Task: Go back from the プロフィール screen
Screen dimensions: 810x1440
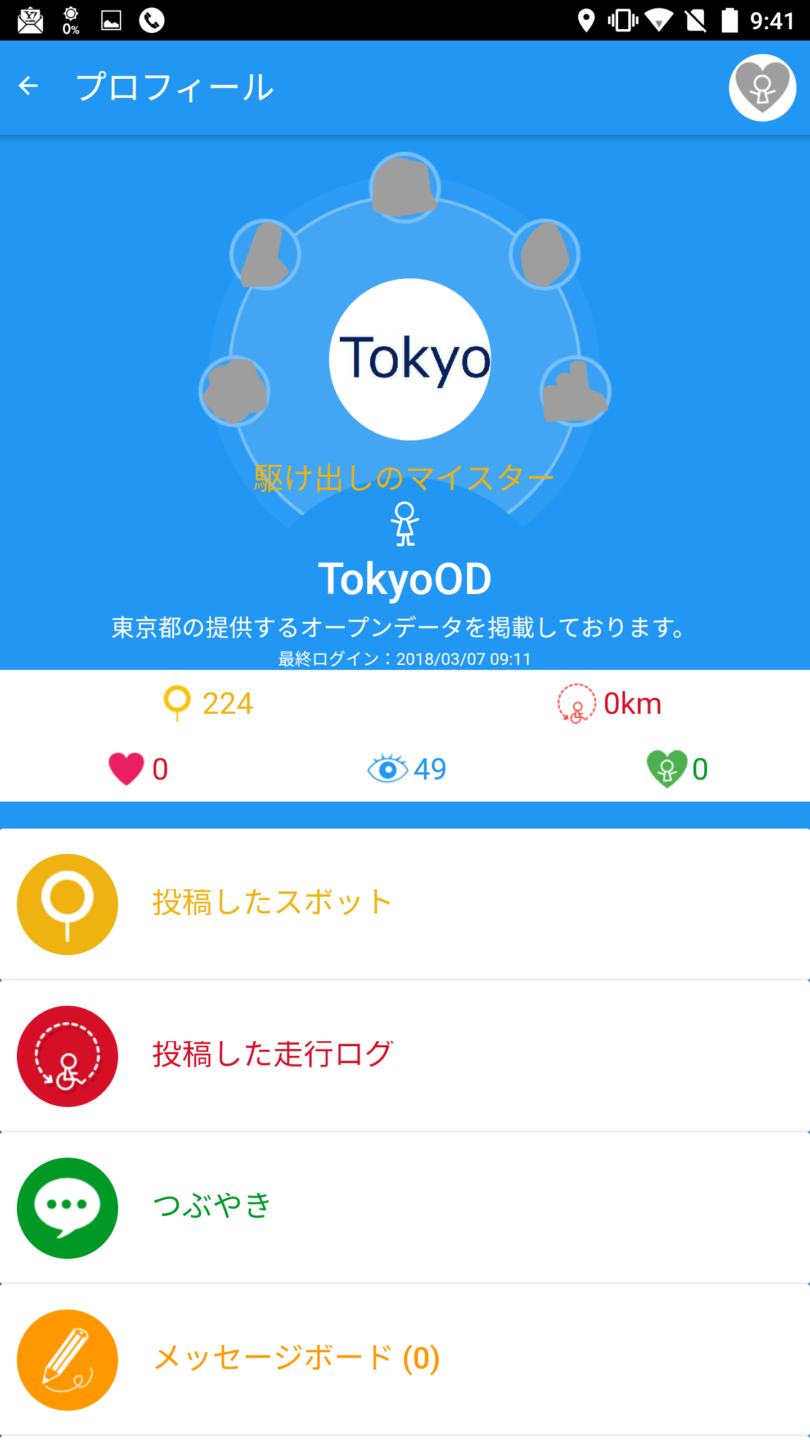Action: pyautogui.click(x=28, y=87)
